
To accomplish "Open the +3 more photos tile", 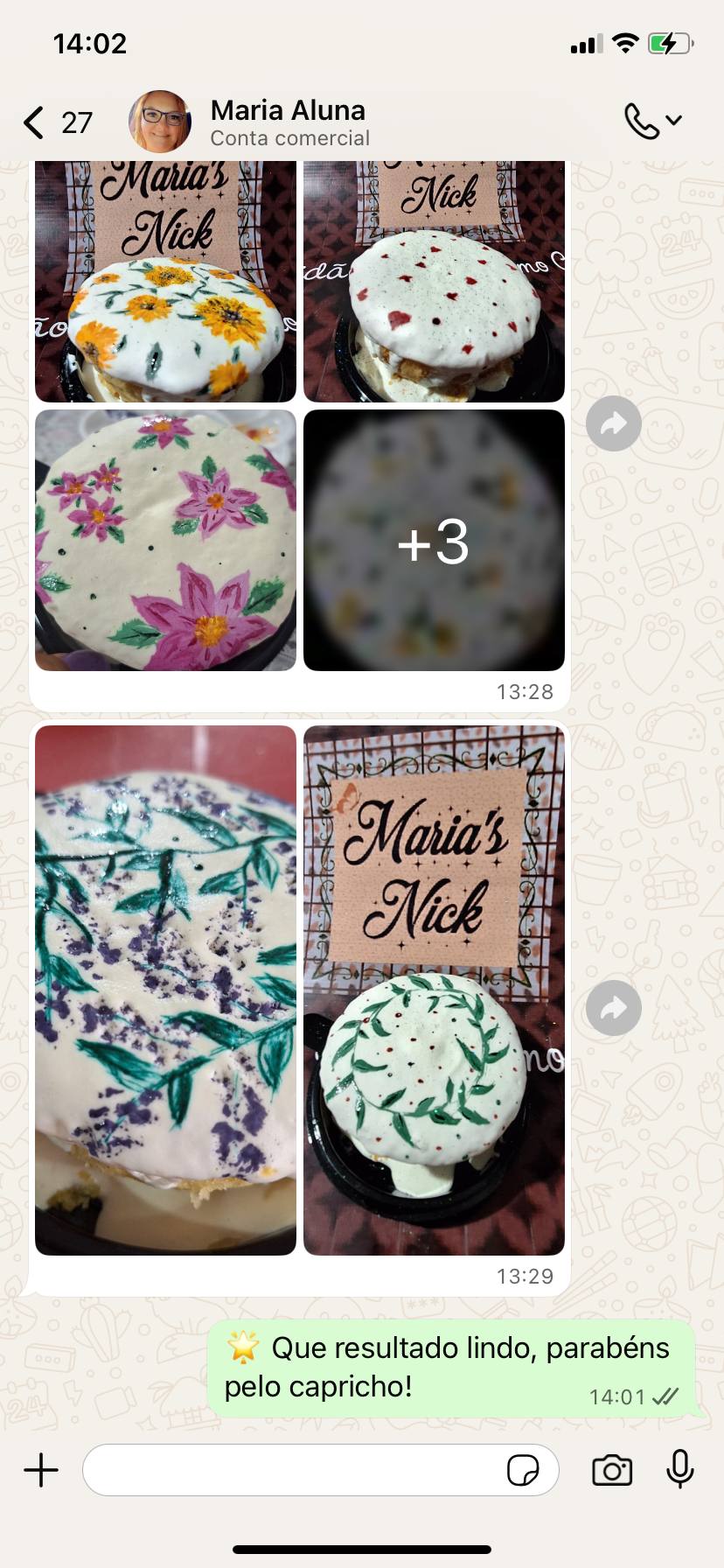I will pyautogui.click(x=434, y=540).
